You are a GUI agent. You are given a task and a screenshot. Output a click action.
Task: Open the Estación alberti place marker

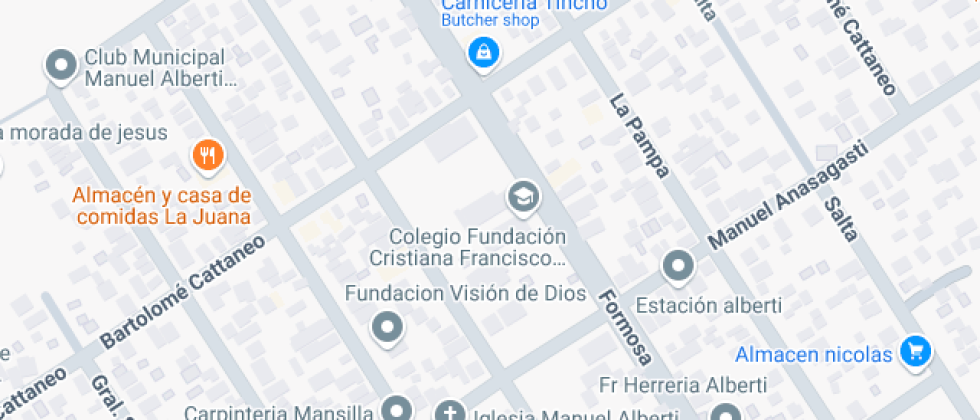point(679,267)
